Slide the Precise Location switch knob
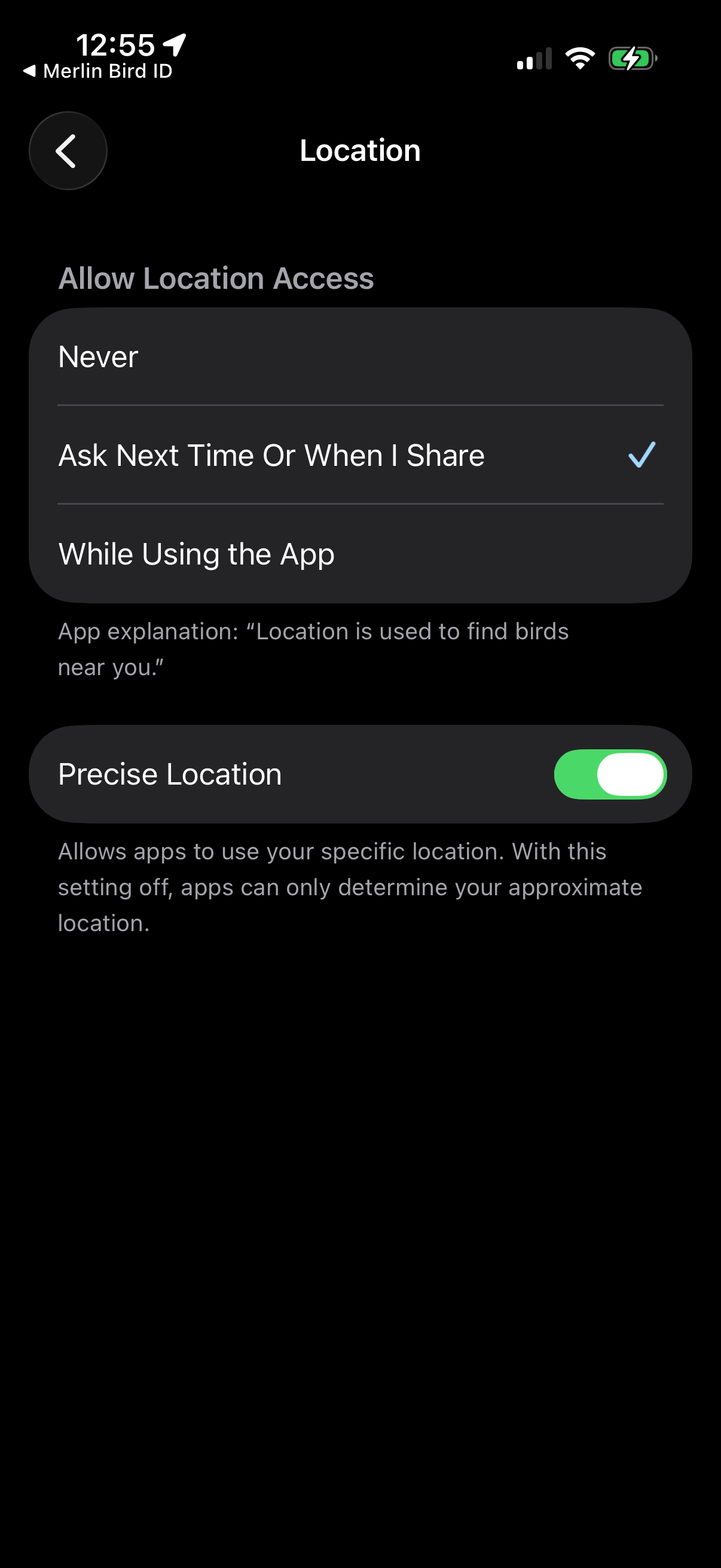This screenshot has height=1568, width=721. pos(633,773)
